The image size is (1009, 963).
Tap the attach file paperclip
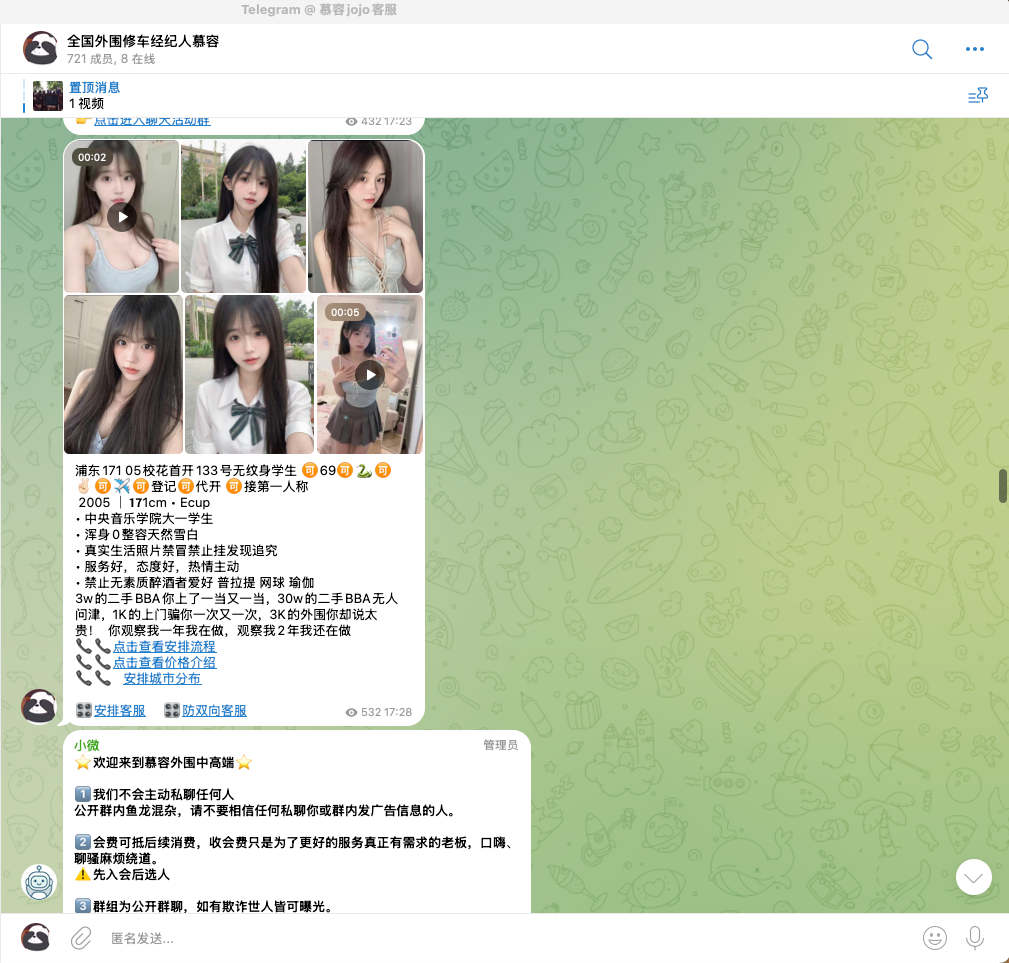click(81, 938)
